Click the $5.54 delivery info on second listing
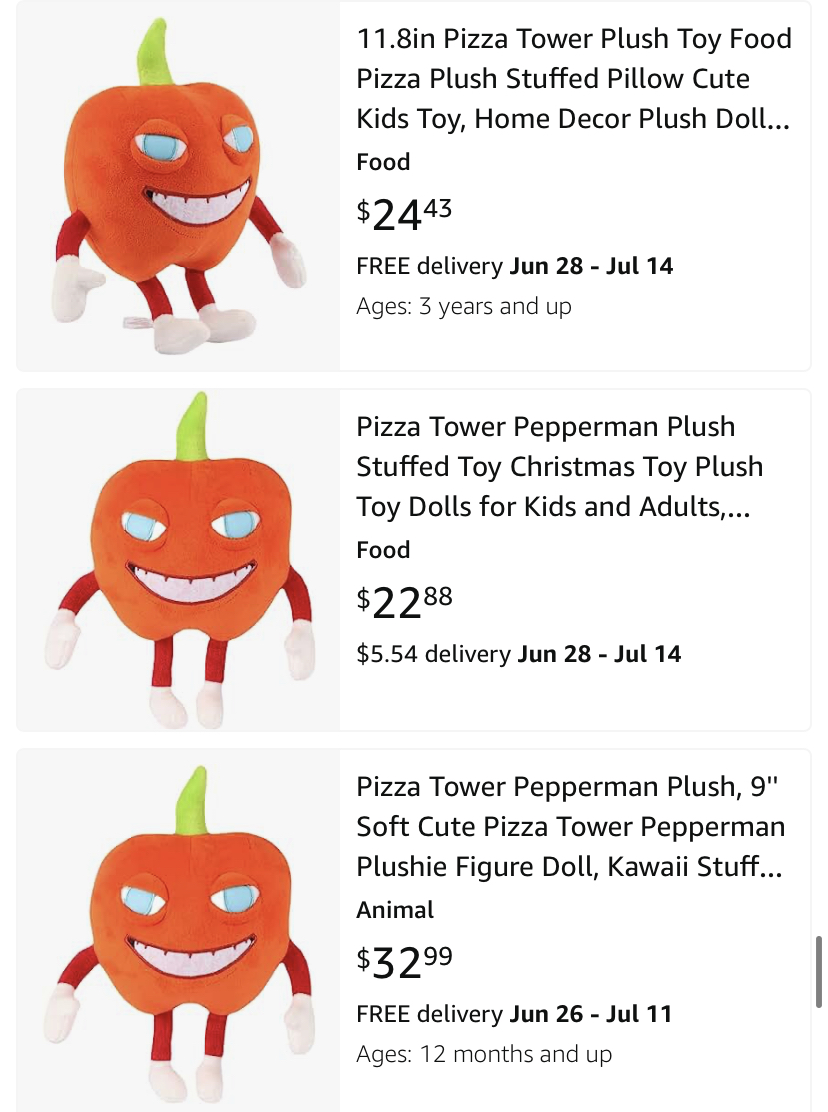This screenshot has width=828, height=1112. pyautogui.click(x=517, y=653)
